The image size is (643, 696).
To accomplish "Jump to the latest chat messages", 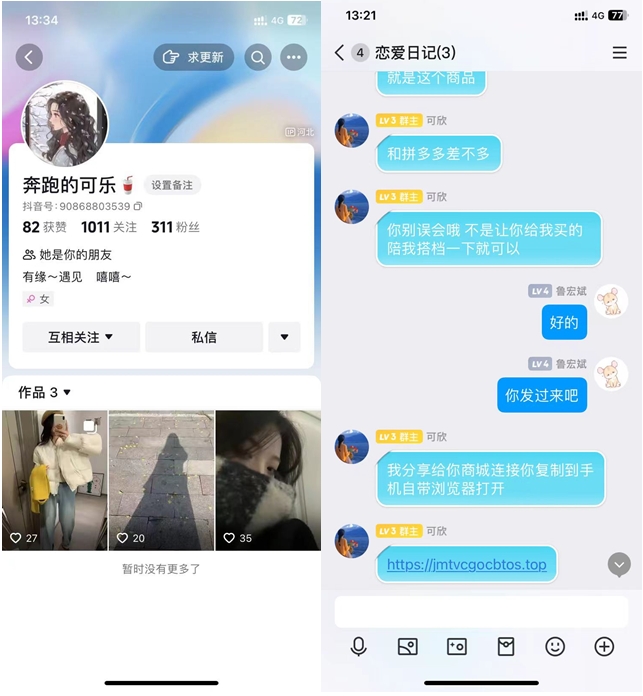I will pyautogui.click(x=619, y=565).
